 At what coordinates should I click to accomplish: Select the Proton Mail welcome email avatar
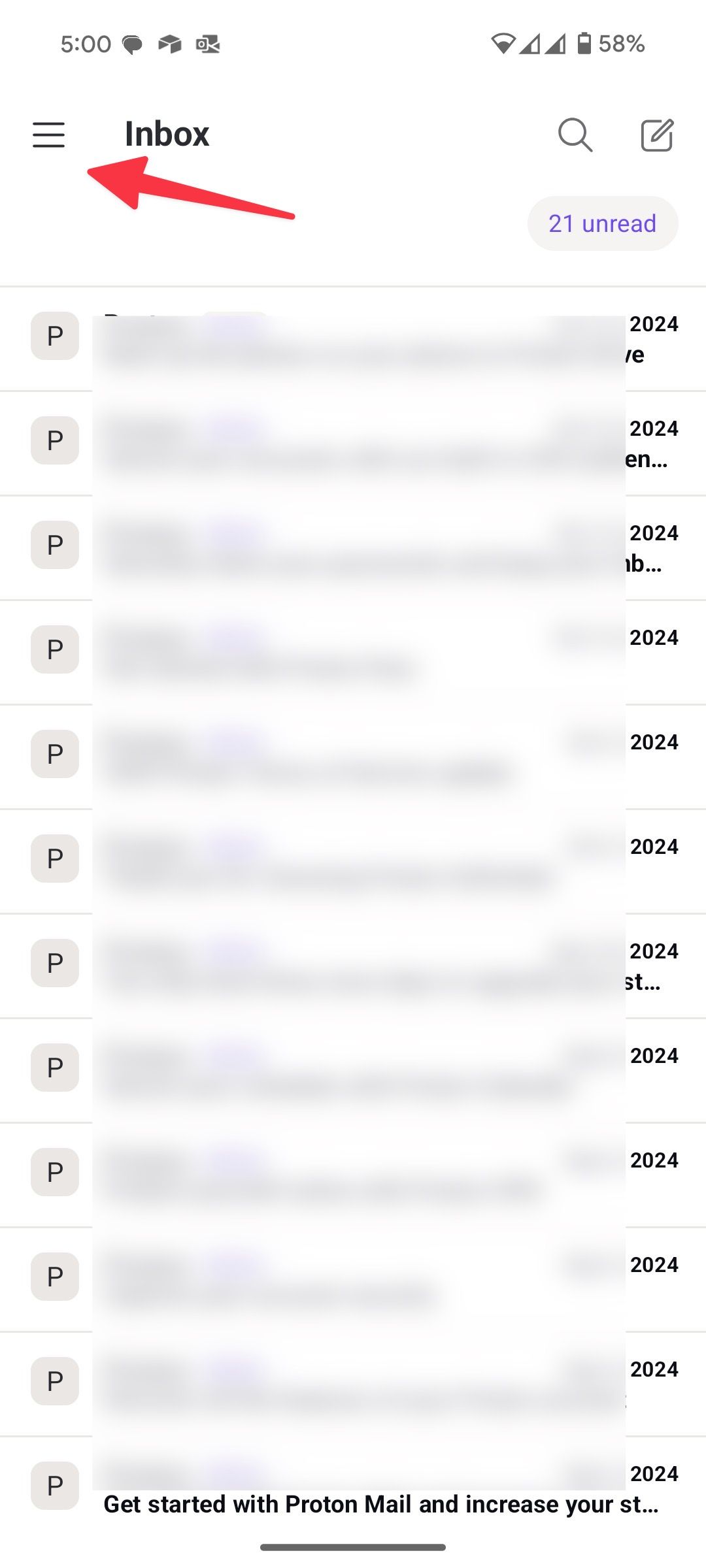tap(55, 1484)
